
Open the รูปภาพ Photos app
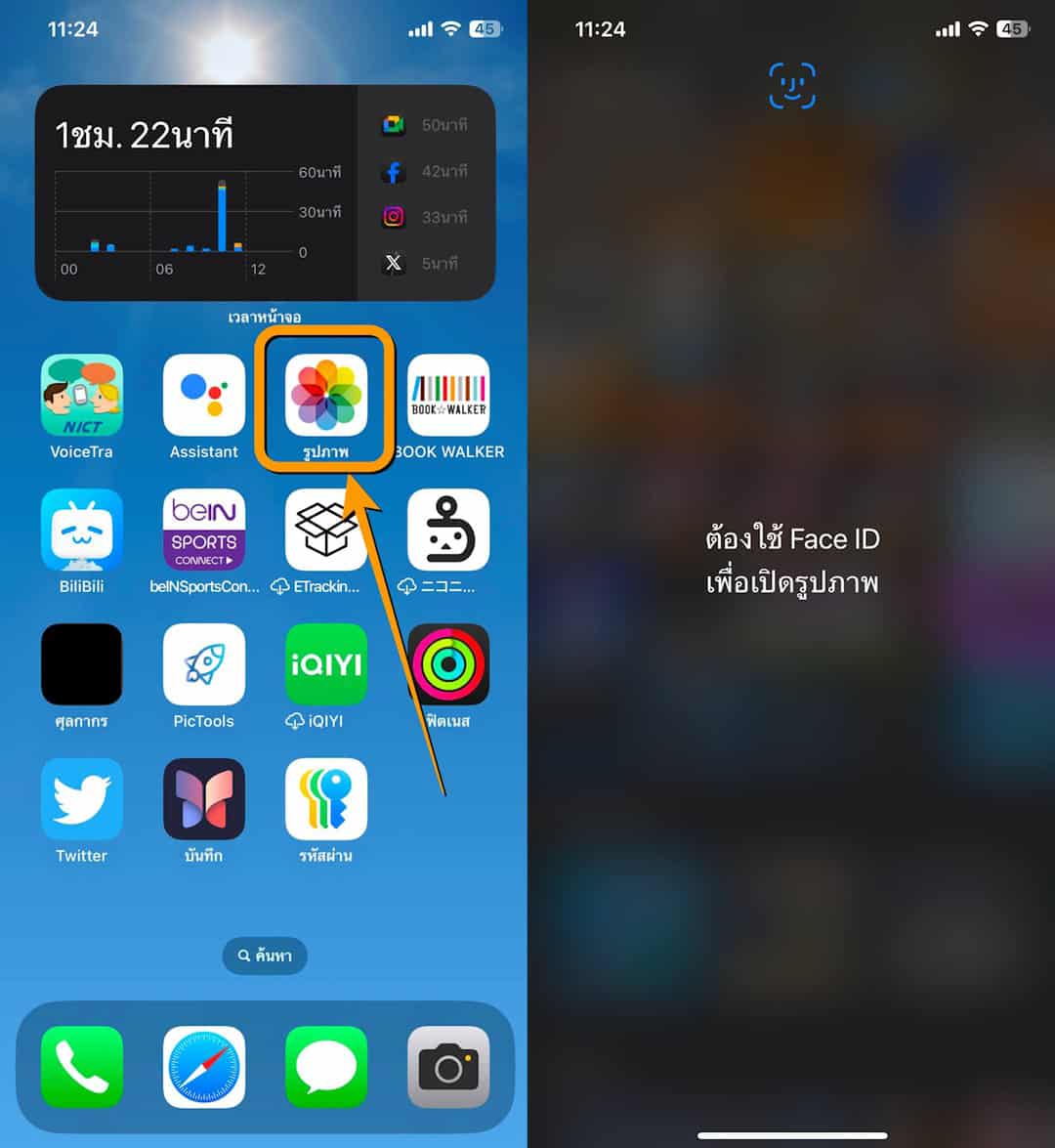(326, 396)
